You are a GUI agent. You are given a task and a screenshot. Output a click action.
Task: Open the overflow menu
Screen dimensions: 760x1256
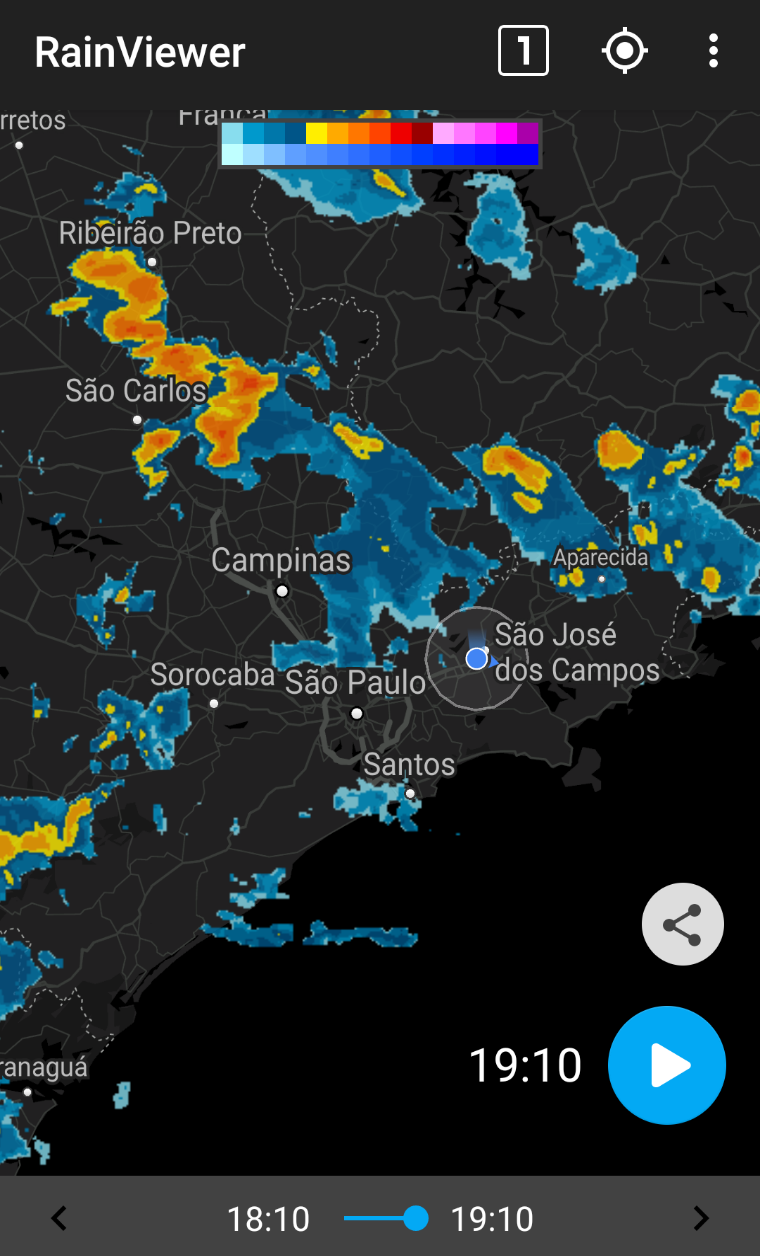[x=713, y=50]
